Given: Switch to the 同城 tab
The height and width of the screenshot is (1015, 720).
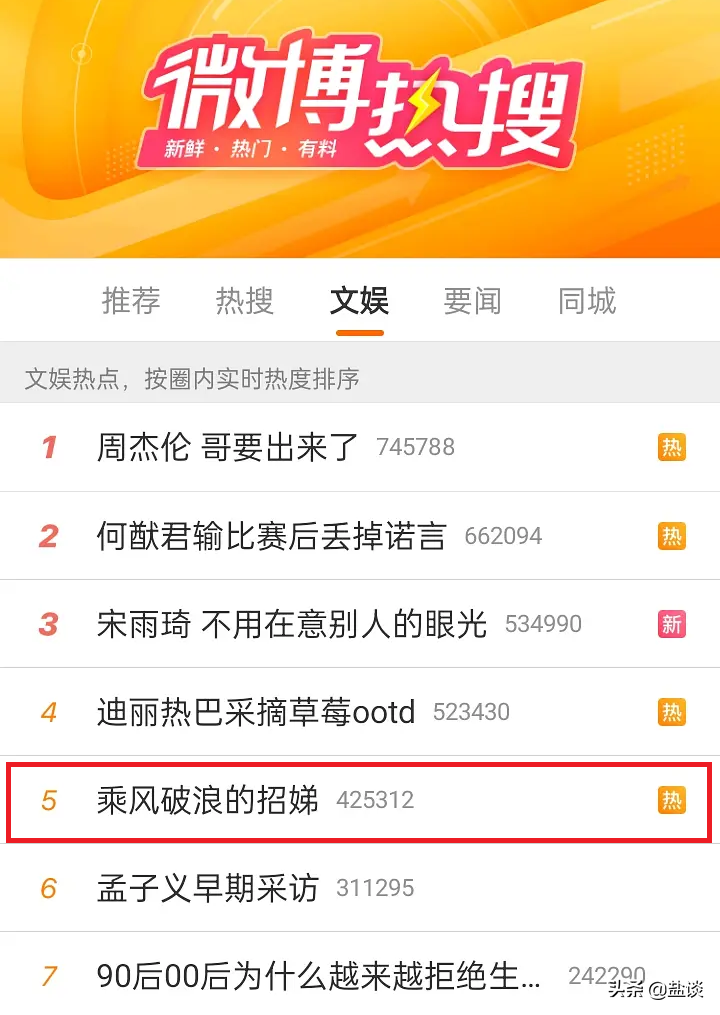Looking at the screenshot, I should pos(587,301).
